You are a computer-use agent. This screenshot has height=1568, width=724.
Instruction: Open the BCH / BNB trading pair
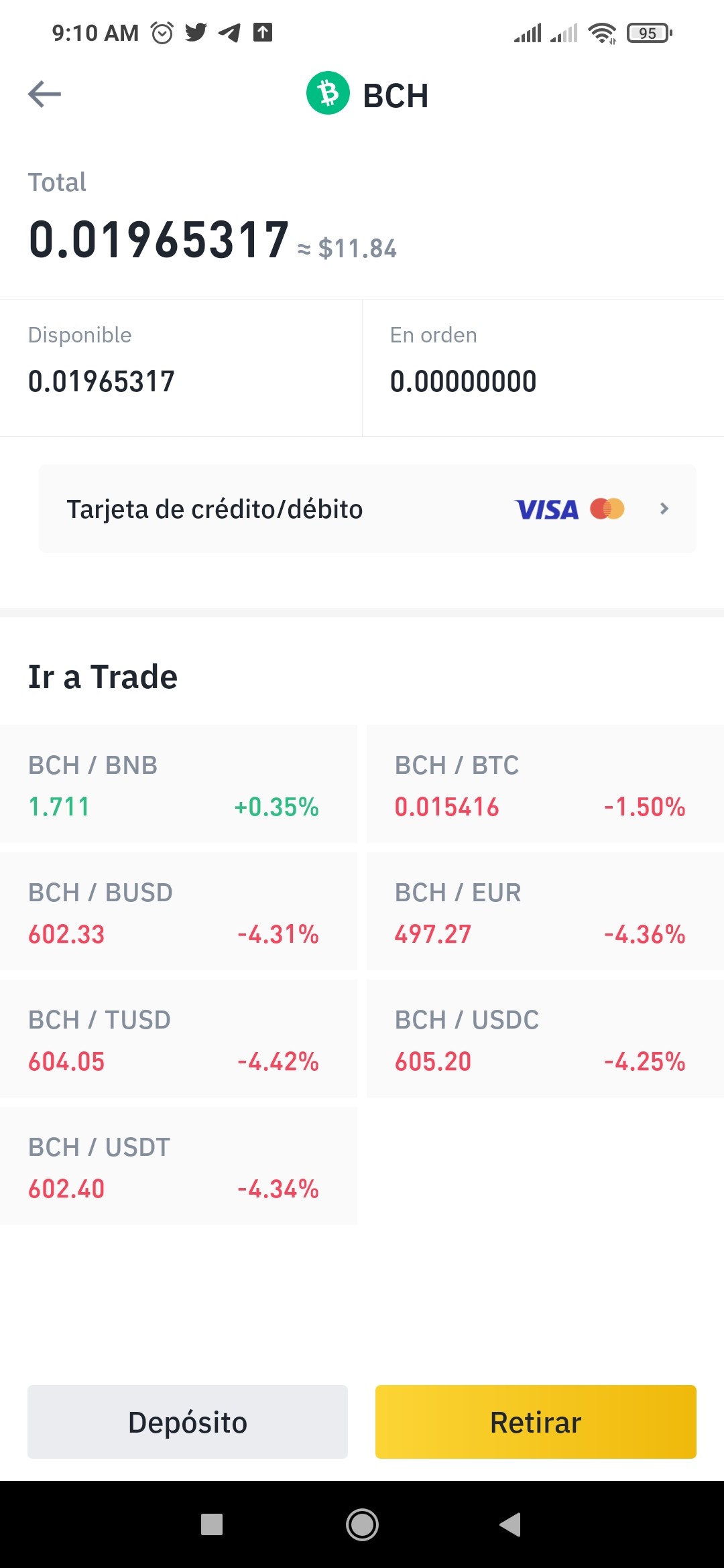(178, 784)
